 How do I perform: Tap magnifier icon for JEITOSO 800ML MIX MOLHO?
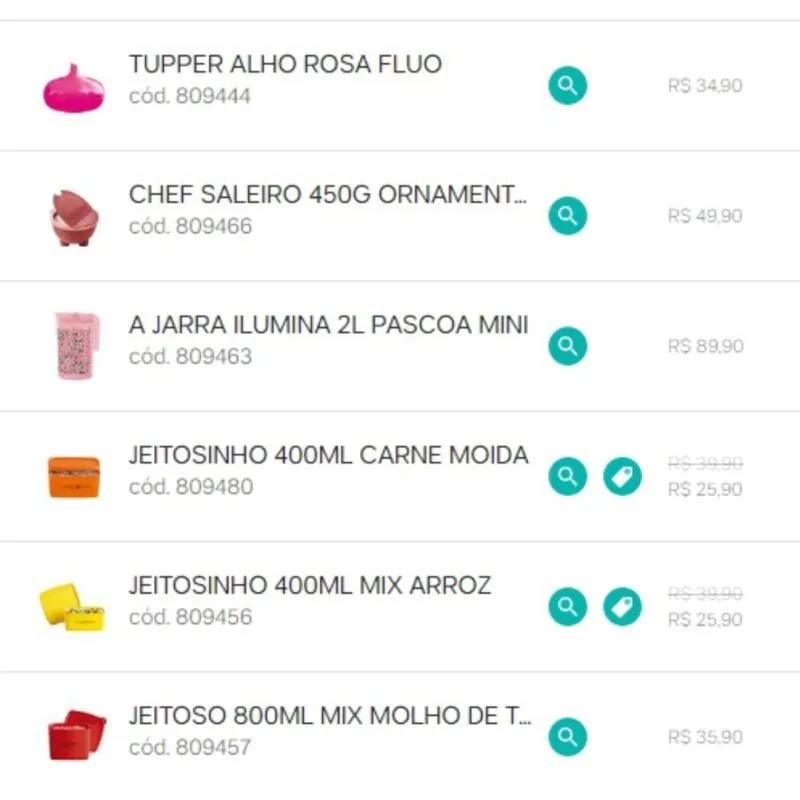(568, 737)
